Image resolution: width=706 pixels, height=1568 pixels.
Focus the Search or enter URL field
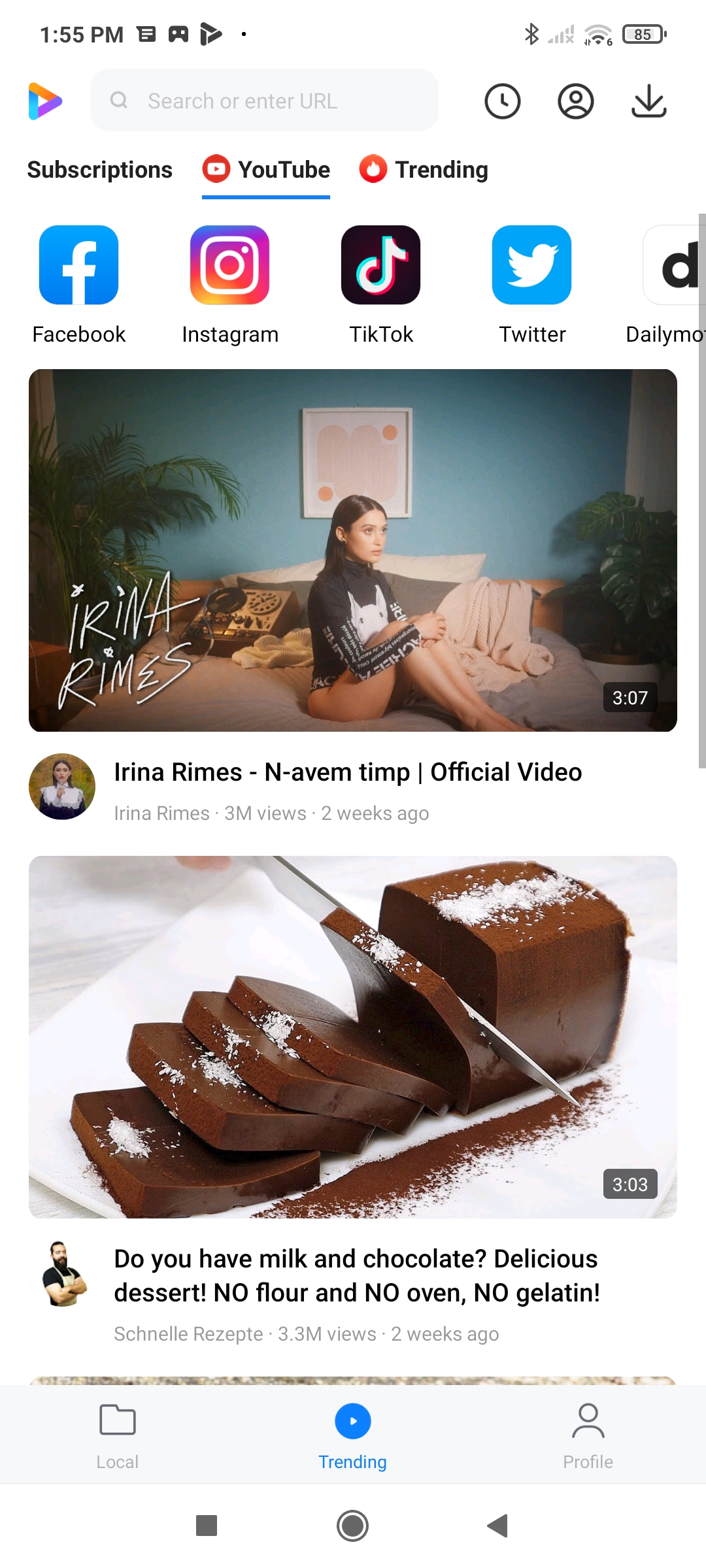(264, 101)
